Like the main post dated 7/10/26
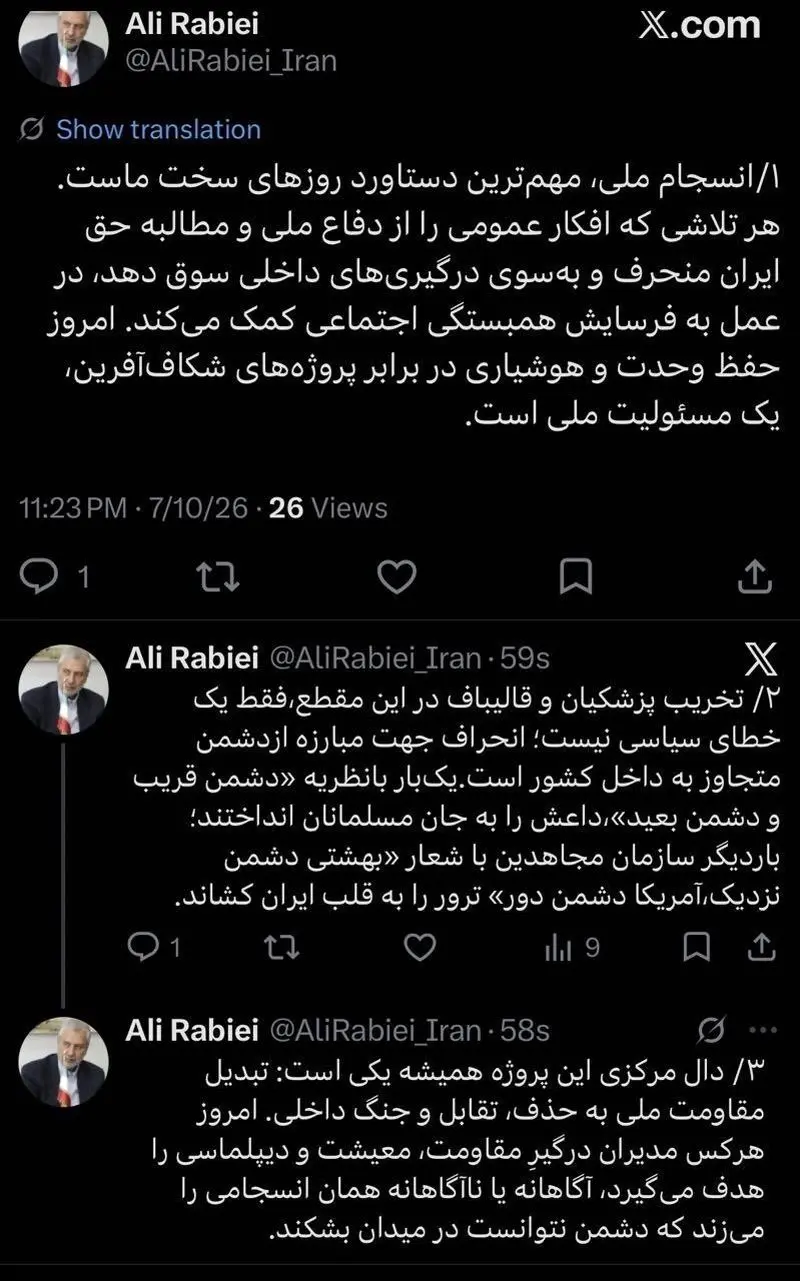This screenshot has height=1281, width=800. [397, 576]
